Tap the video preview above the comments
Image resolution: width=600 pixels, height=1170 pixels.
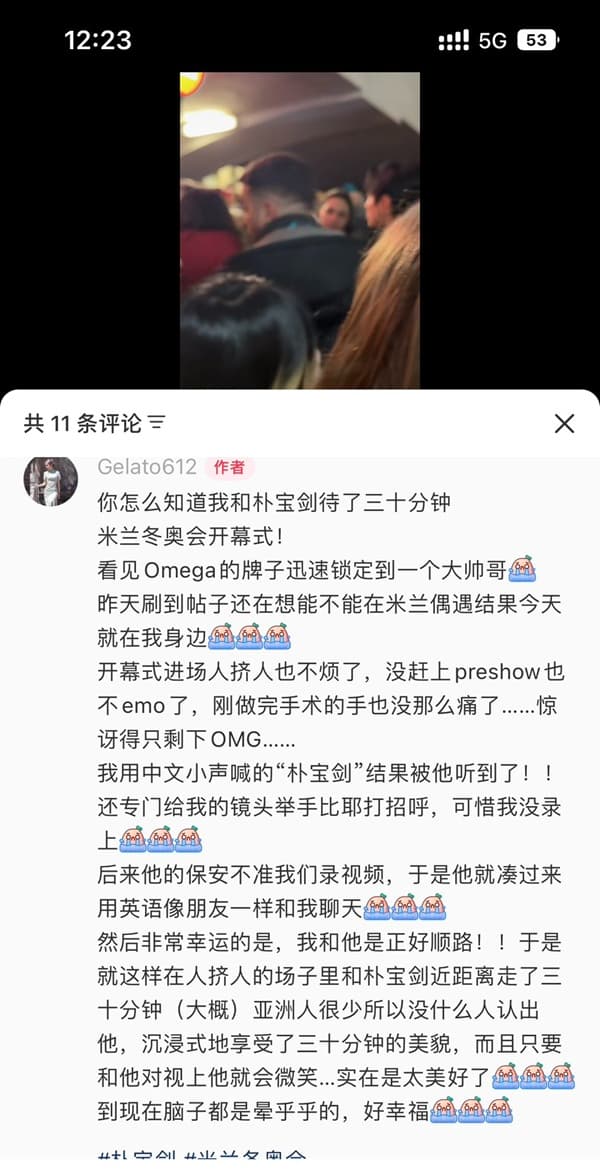(300, 230)
